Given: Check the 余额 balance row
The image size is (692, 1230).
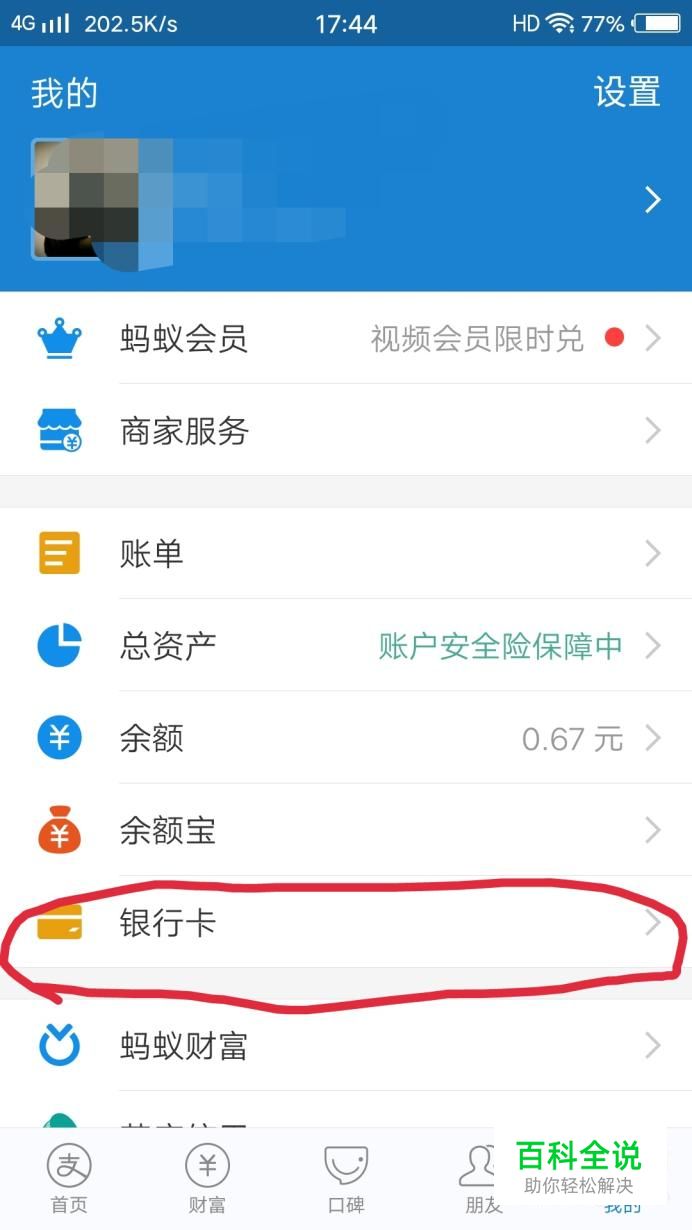Looking at the screenshot, I should tap(345, 739).
